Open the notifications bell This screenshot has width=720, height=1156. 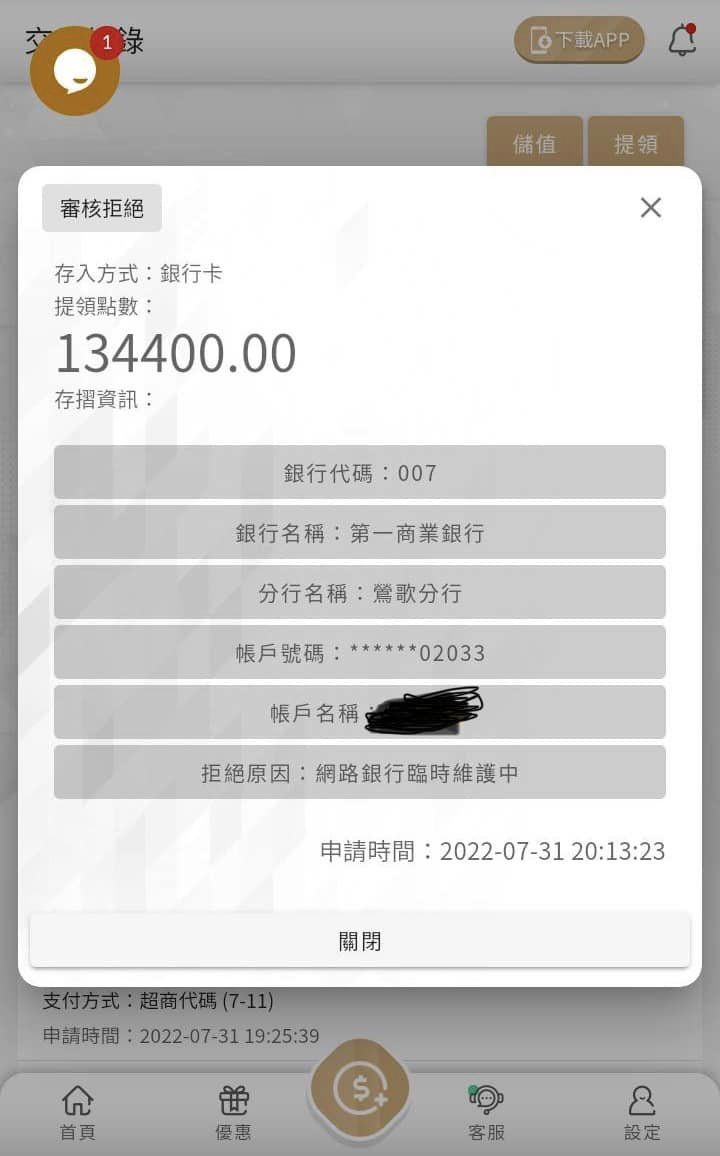pyautogui.click(x=682, y=40)
